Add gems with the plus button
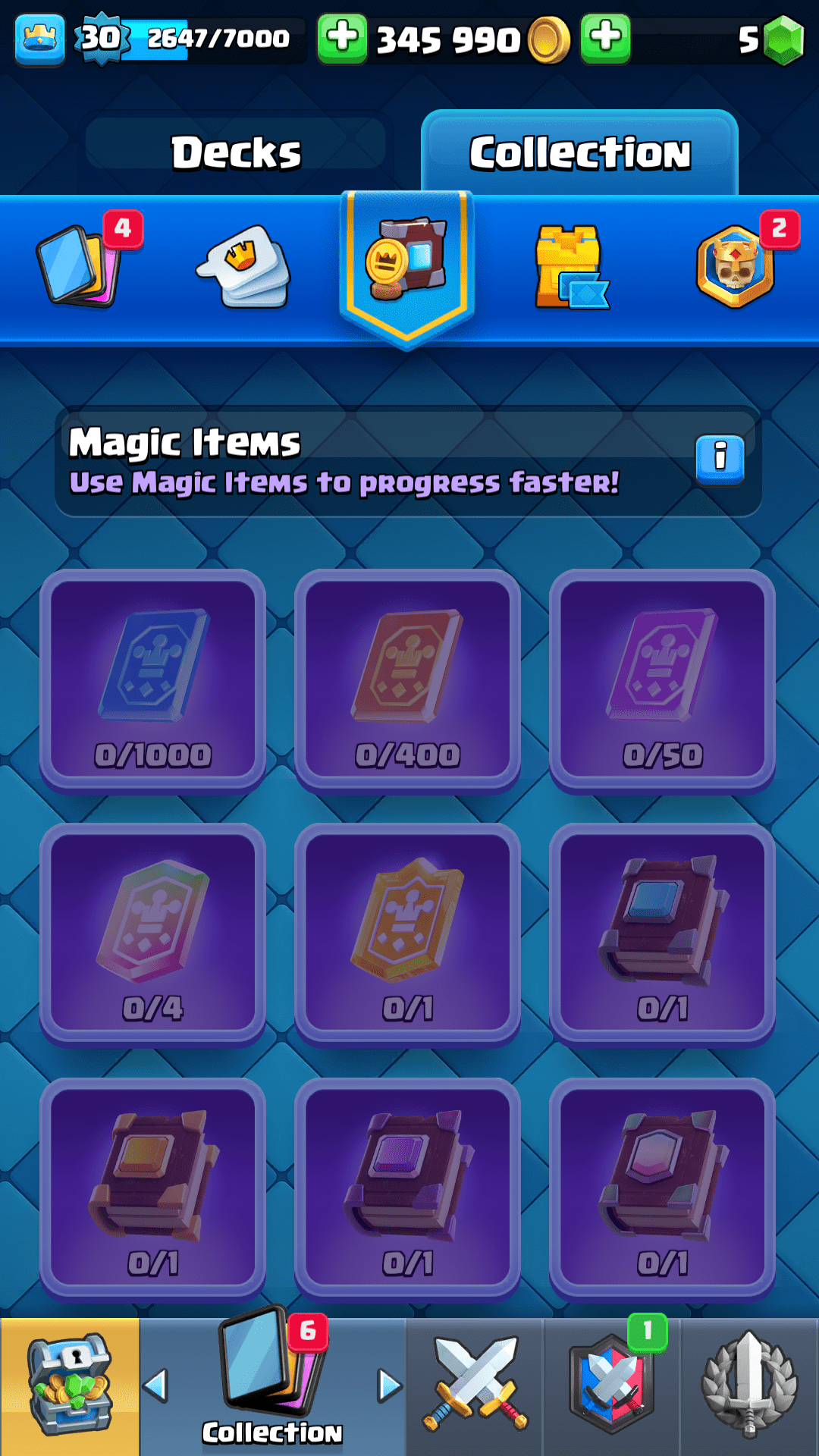Screen dimensions: 819x1456 pyautogui.click(x=605, y=38)
